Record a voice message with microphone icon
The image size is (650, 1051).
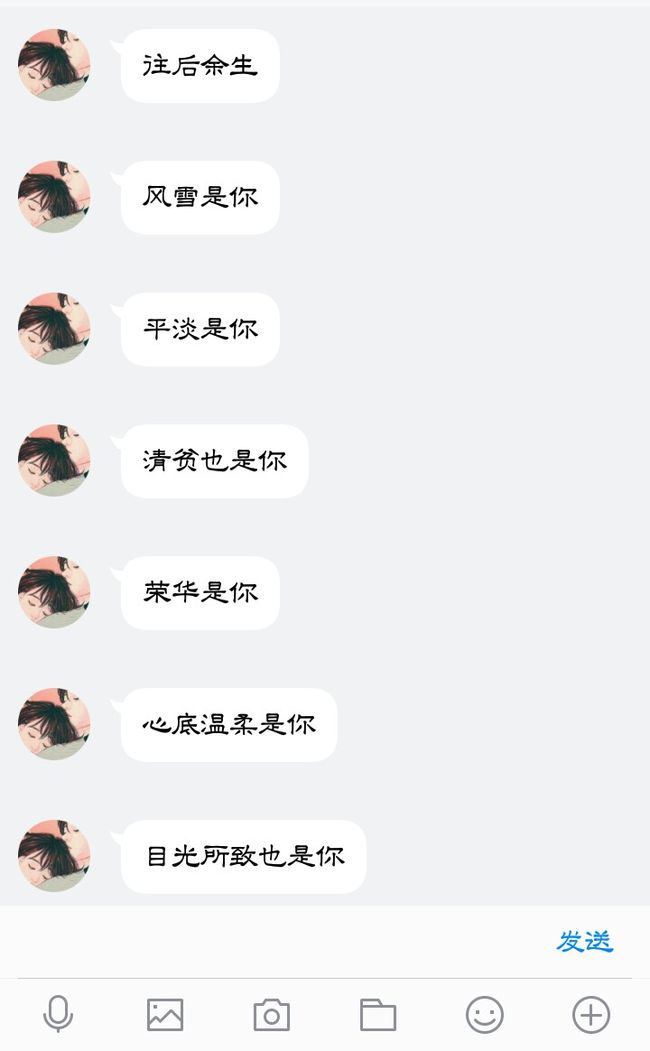[x=58, y=1014]
